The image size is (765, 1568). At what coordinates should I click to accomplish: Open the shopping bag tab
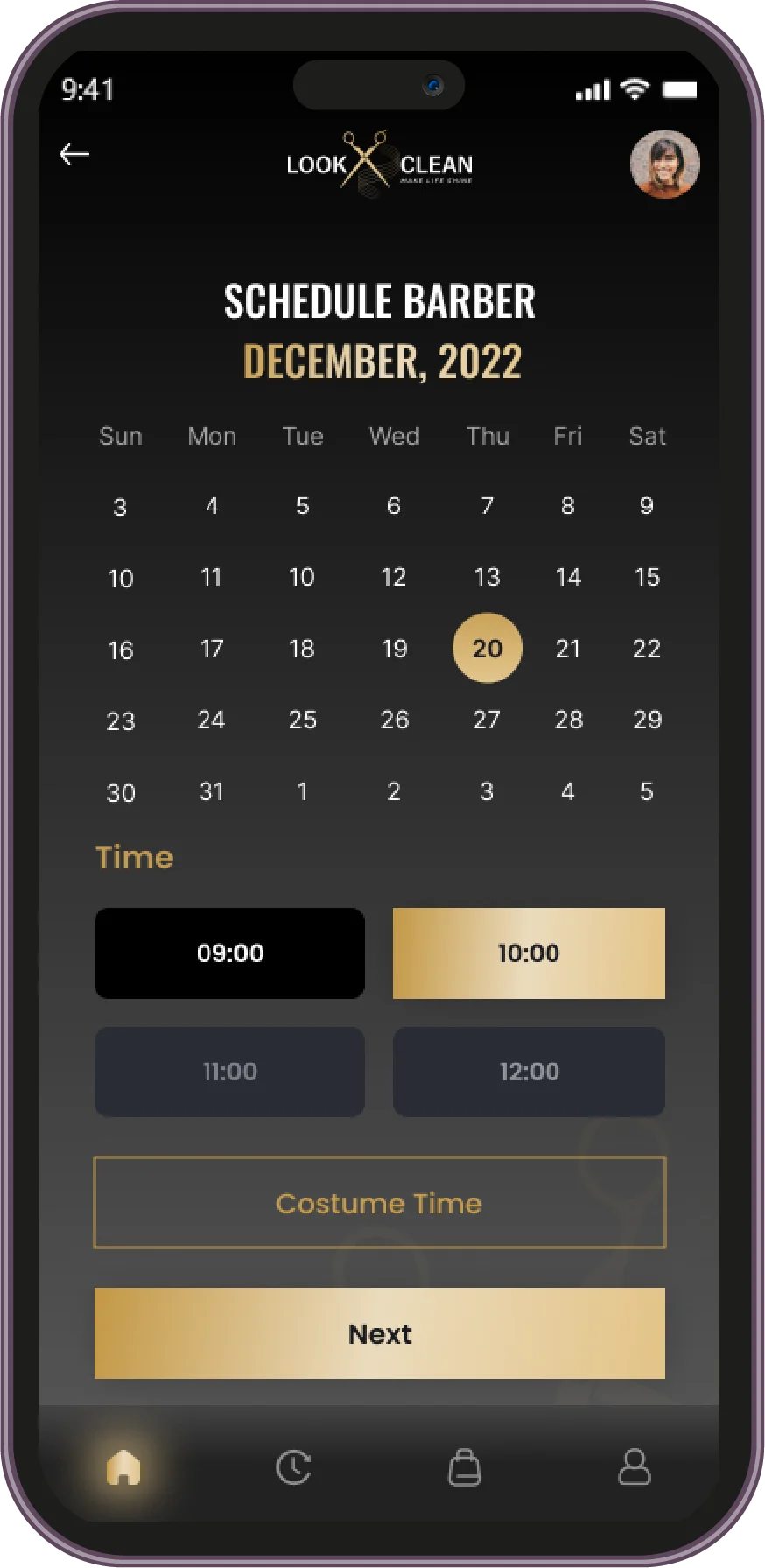464,1467
